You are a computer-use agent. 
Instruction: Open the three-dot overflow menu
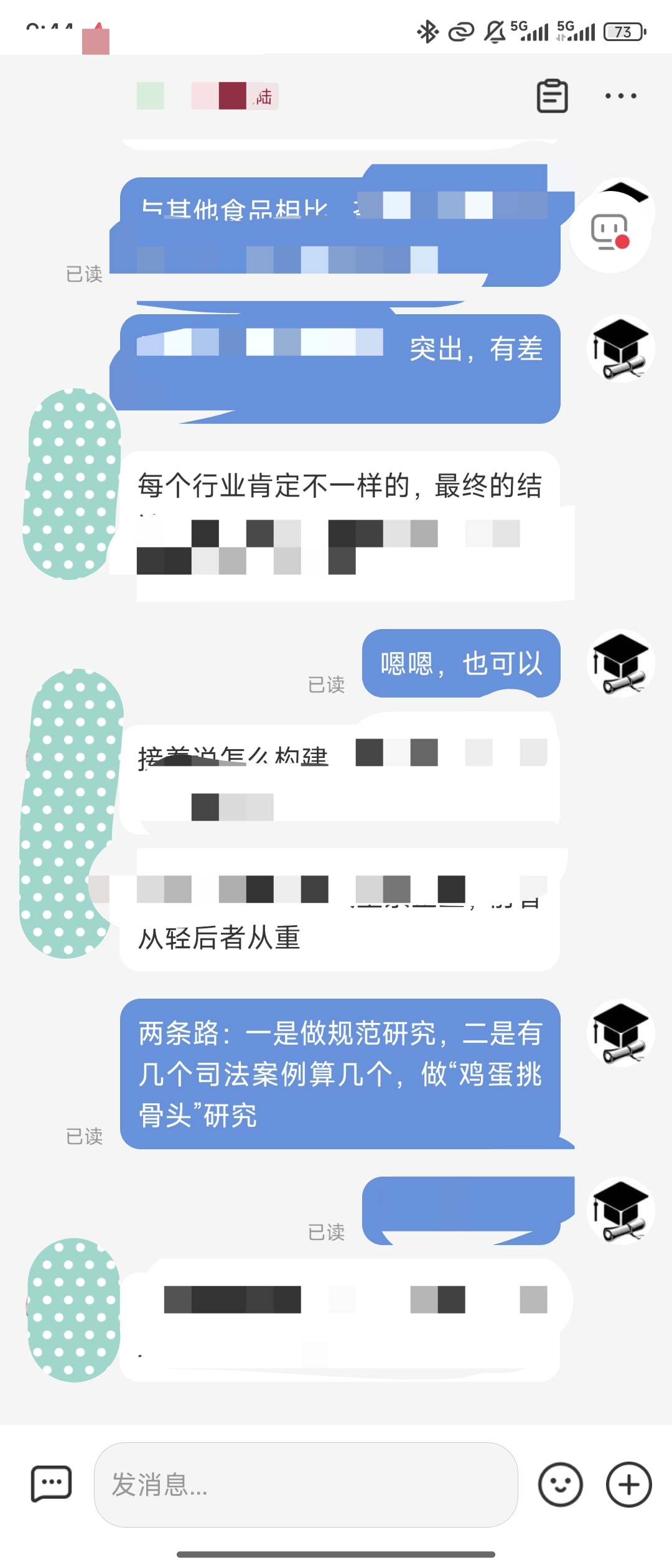pyautogui.click(x=620, y=96)
